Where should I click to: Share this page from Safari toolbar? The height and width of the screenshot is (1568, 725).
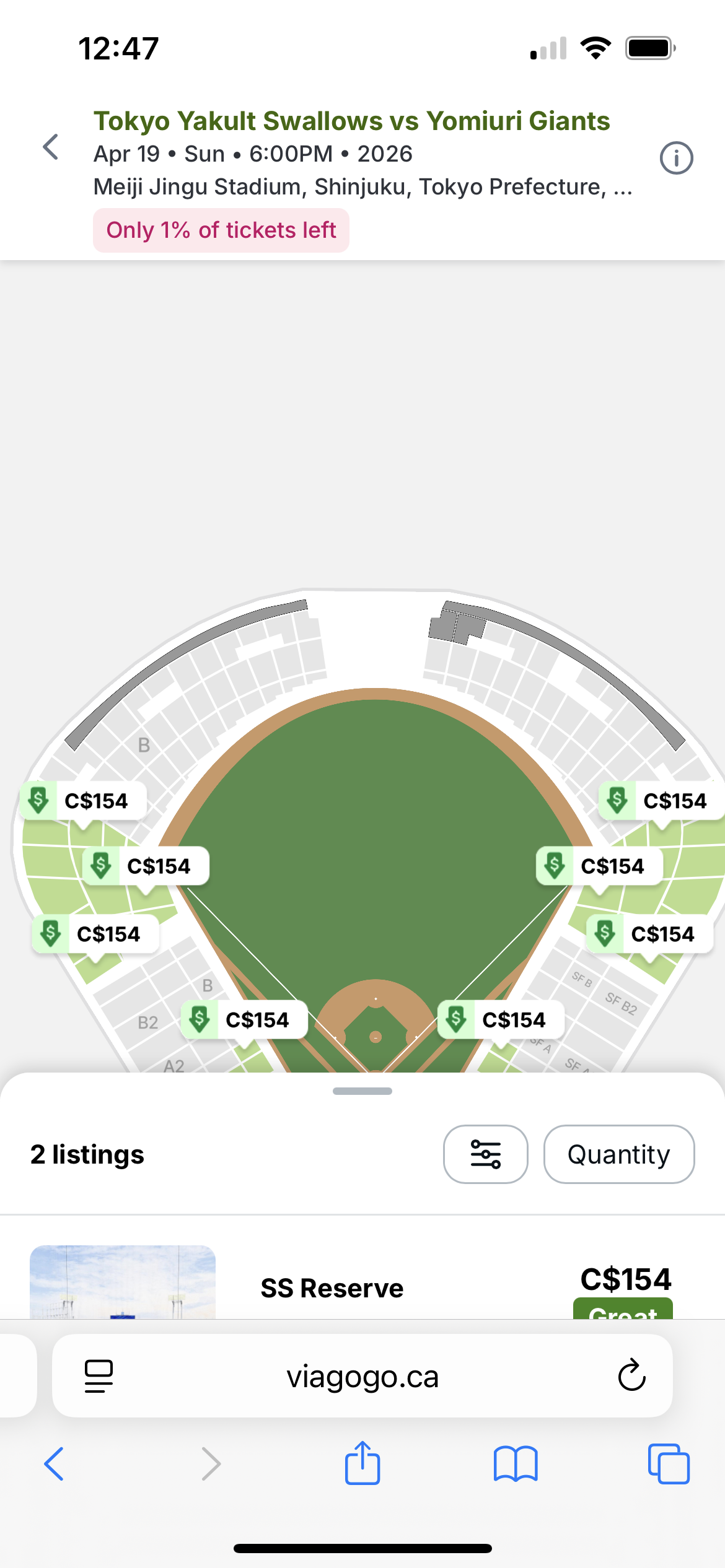(362, 1464)
